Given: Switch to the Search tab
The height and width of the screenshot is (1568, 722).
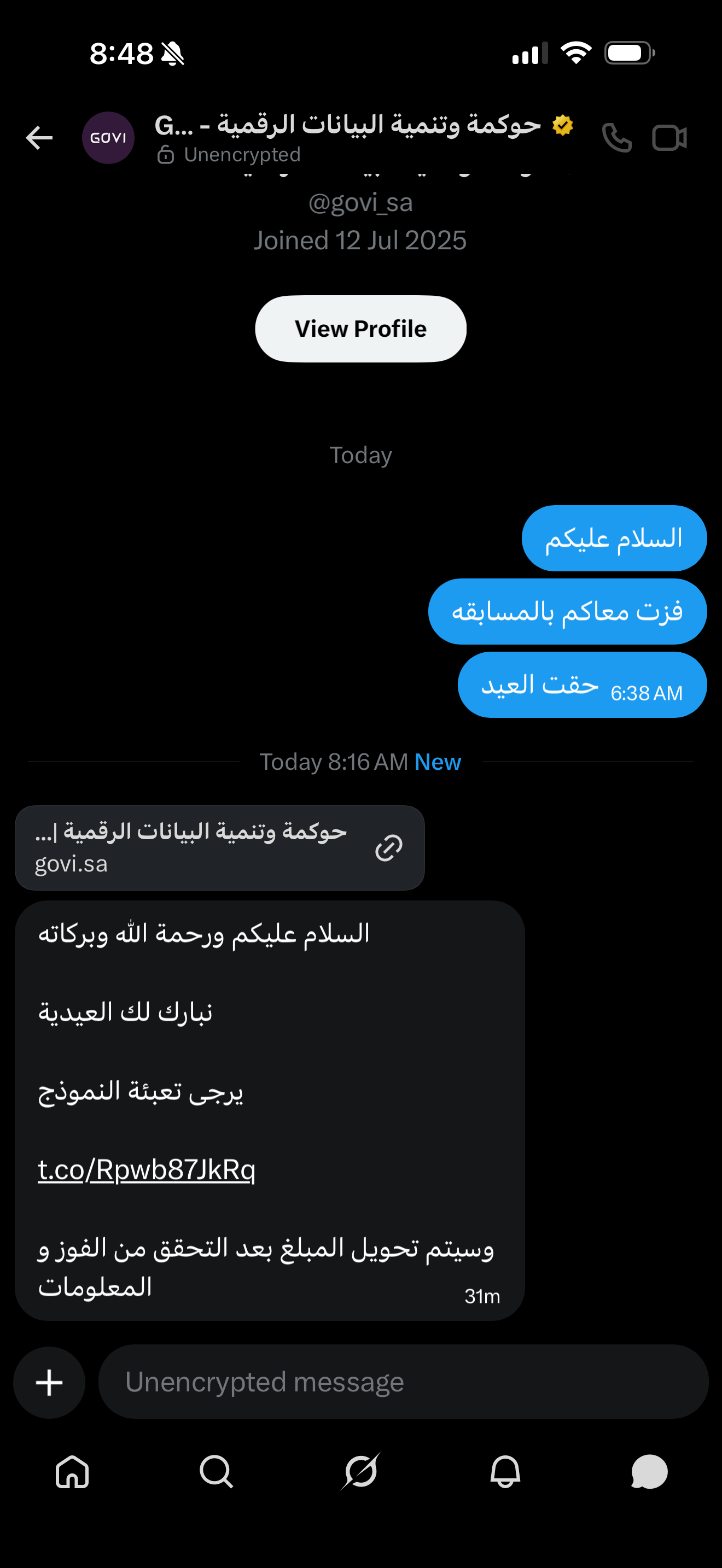Looking at the screenshot, I should point(216,1472).
